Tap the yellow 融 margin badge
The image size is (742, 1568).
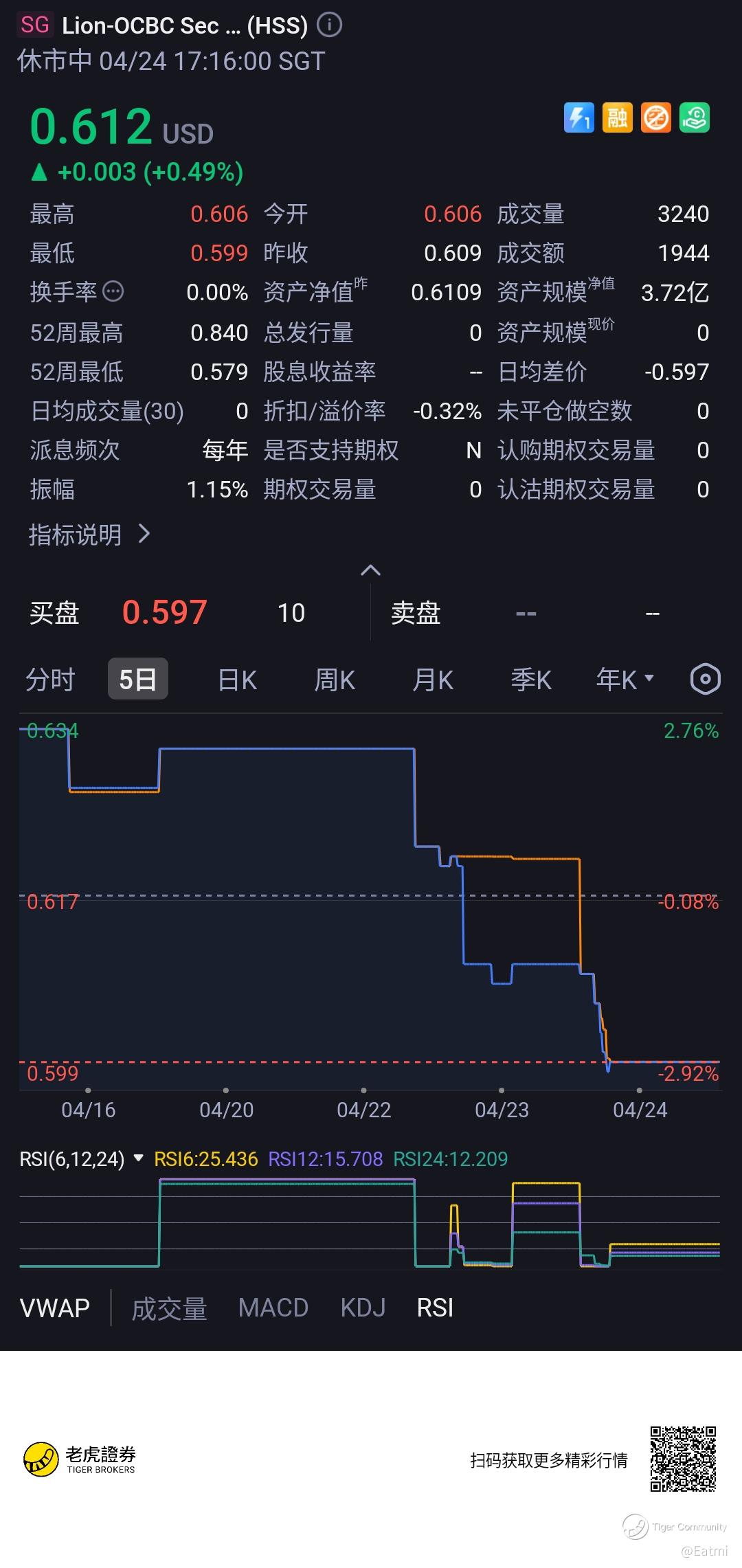tap(617, 117)
